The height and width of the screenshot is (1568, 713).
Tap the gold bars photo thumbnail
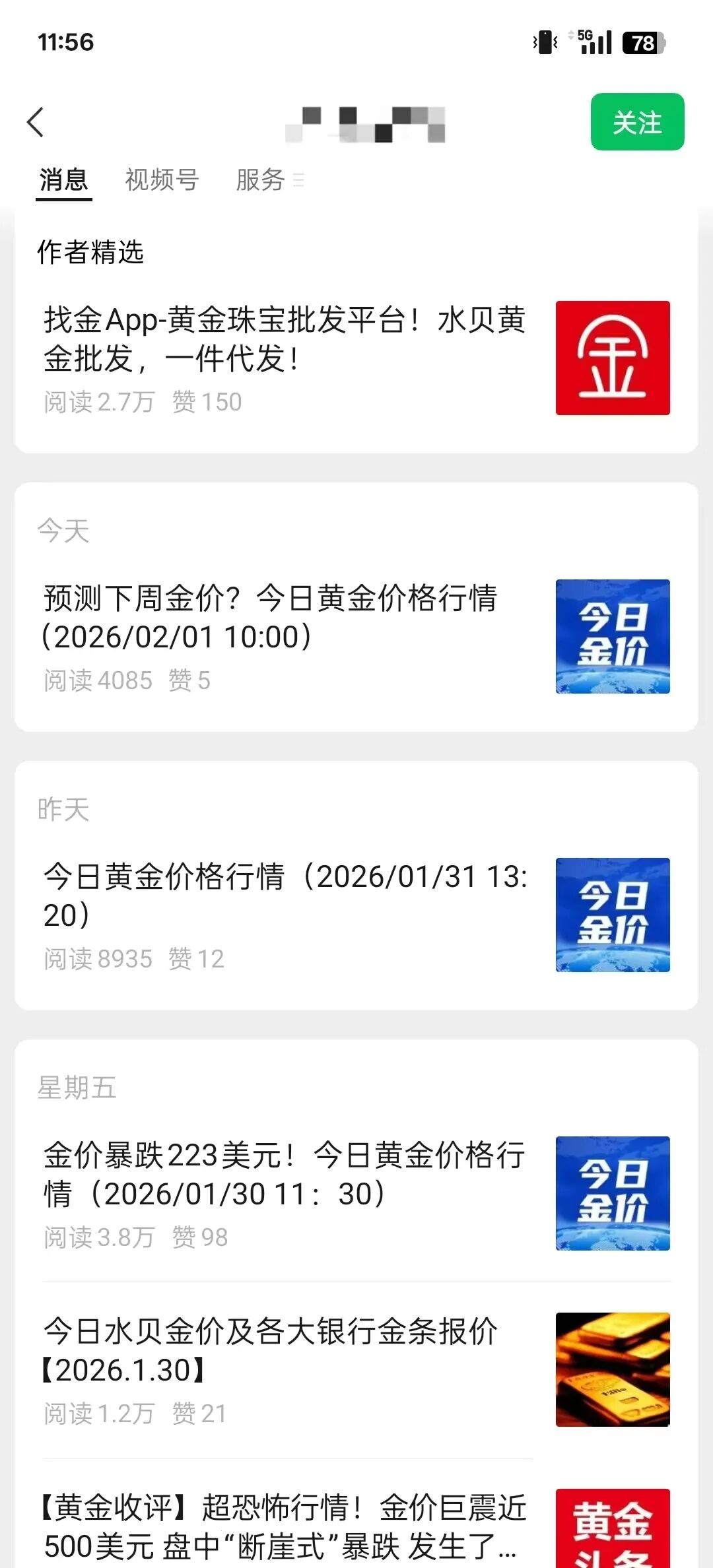612,1369
